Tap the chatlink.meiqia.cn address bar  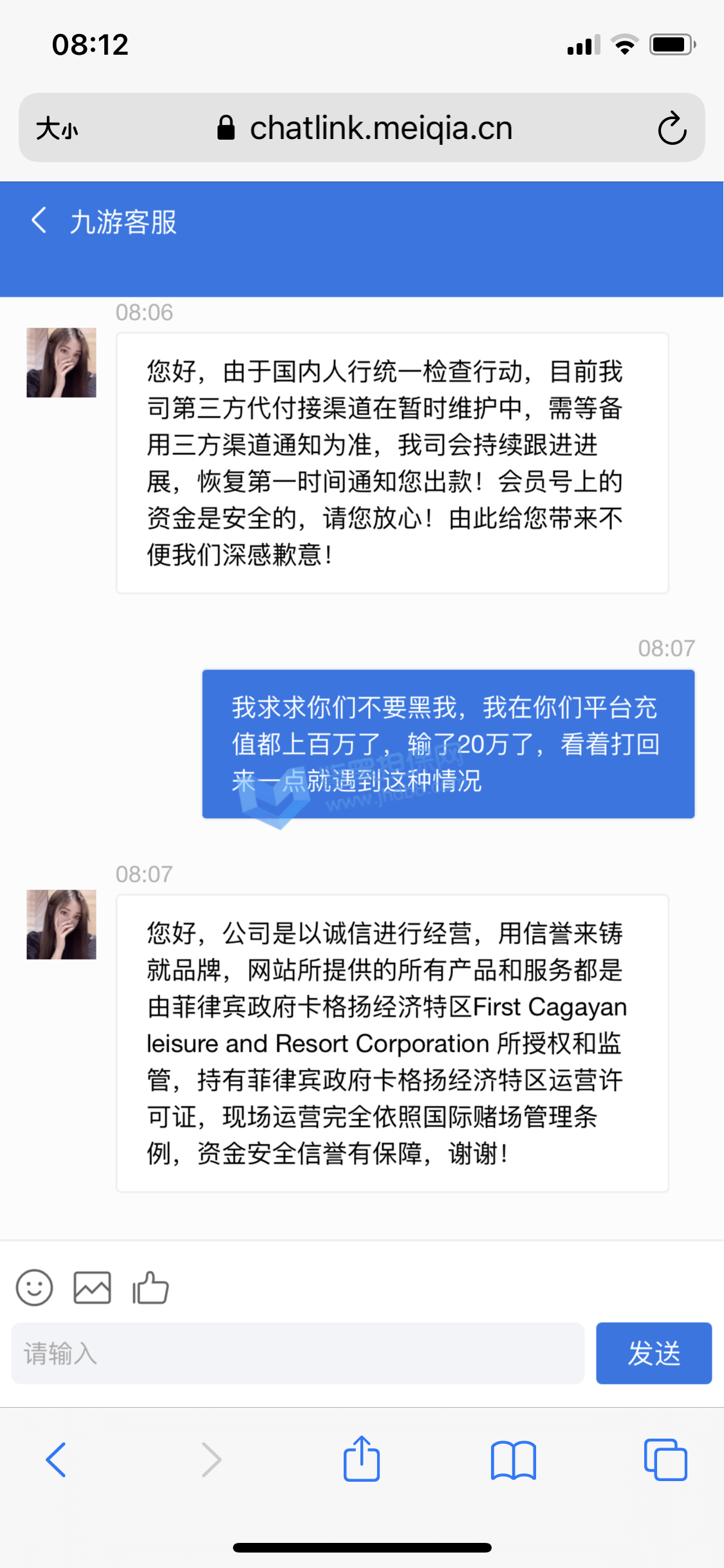[380, 128]
